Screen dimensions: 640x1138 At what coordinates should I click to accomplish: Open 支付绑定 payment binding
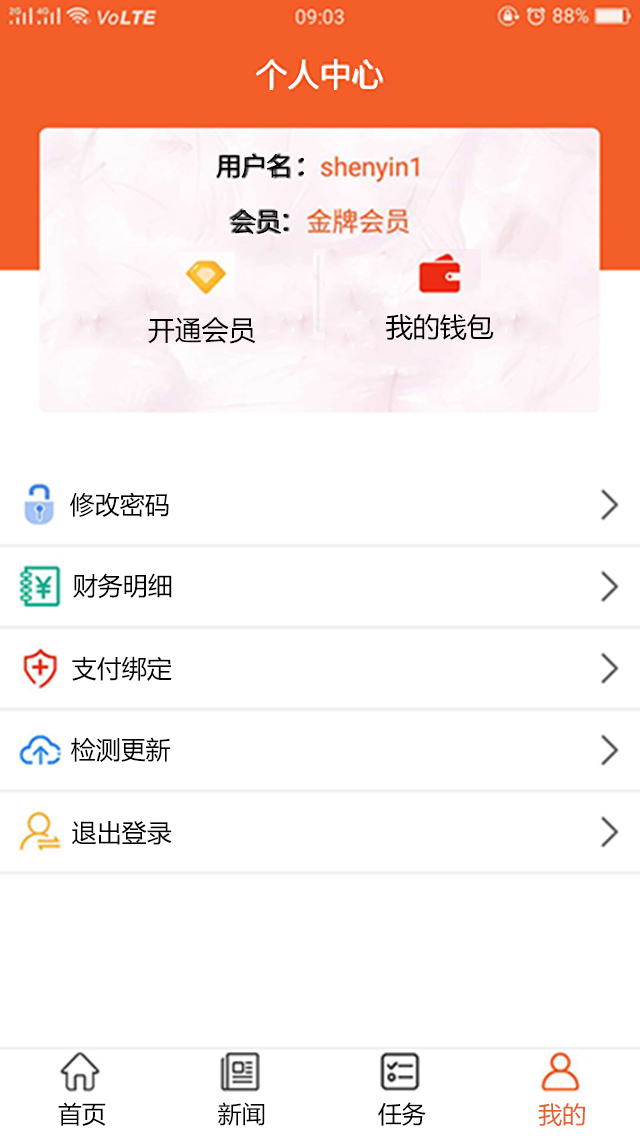320,669
